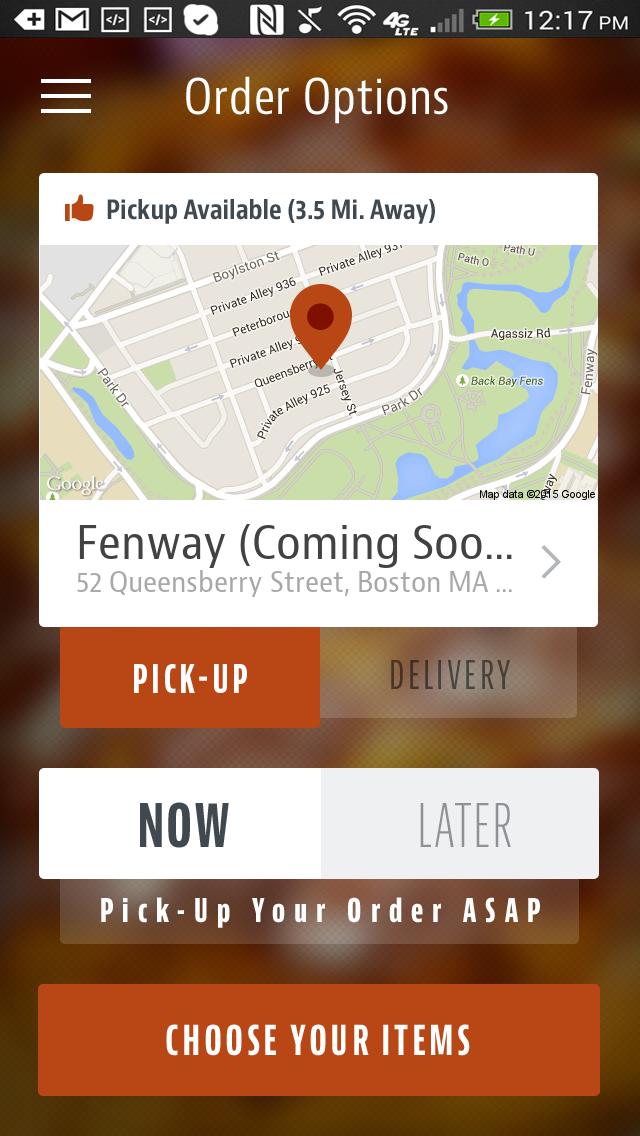Open the Fenway location map
This screenshot has width=640, height=1136.
click(318, 372)
